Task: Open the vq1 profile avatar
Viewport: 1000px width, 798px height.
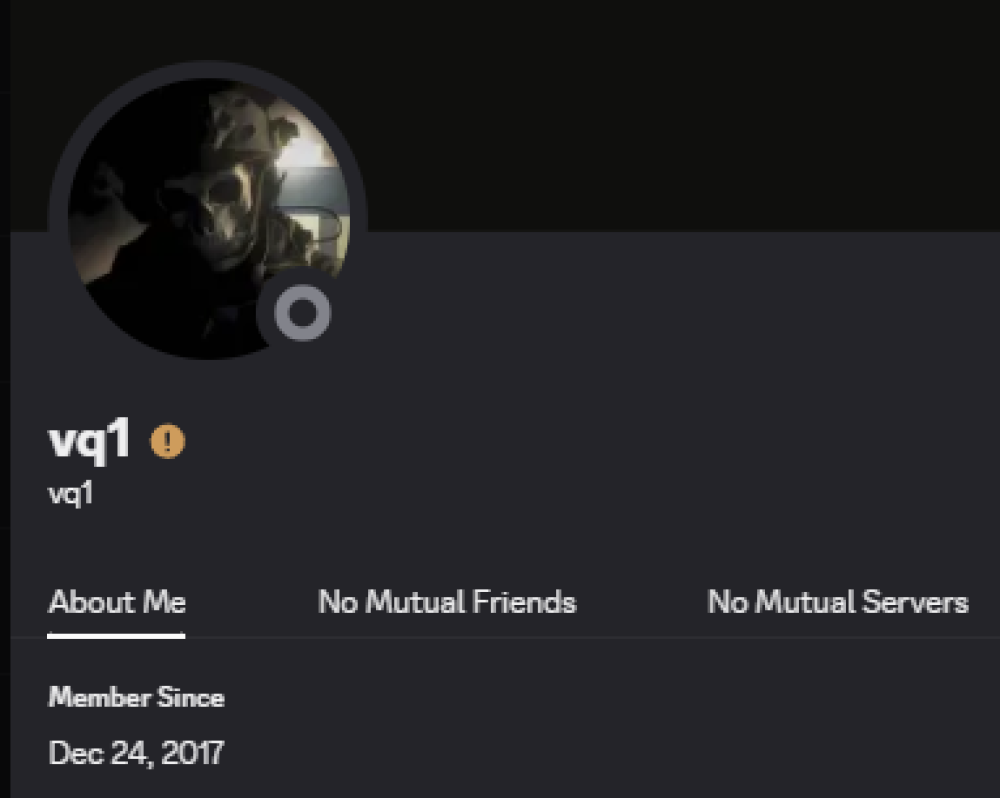Action: click(x=208, y=217)
